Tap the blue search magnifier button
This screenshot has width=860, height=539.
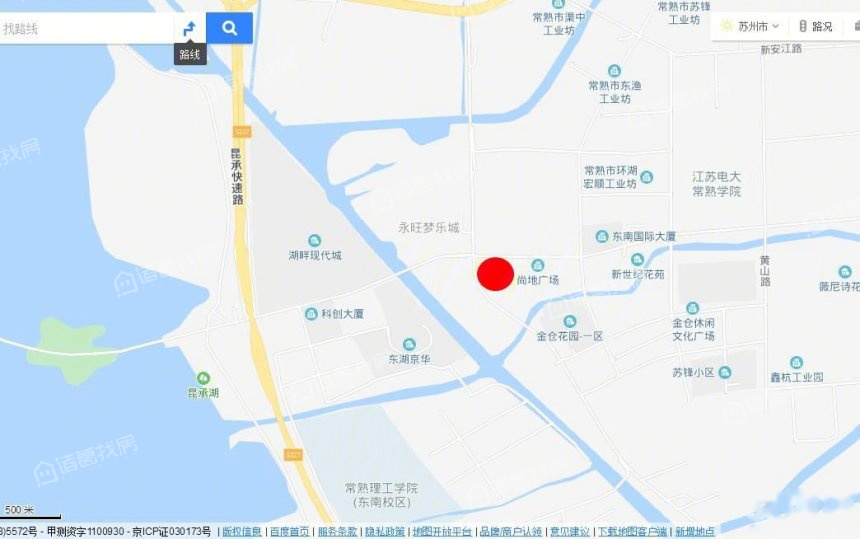click(x=229, y=28)
